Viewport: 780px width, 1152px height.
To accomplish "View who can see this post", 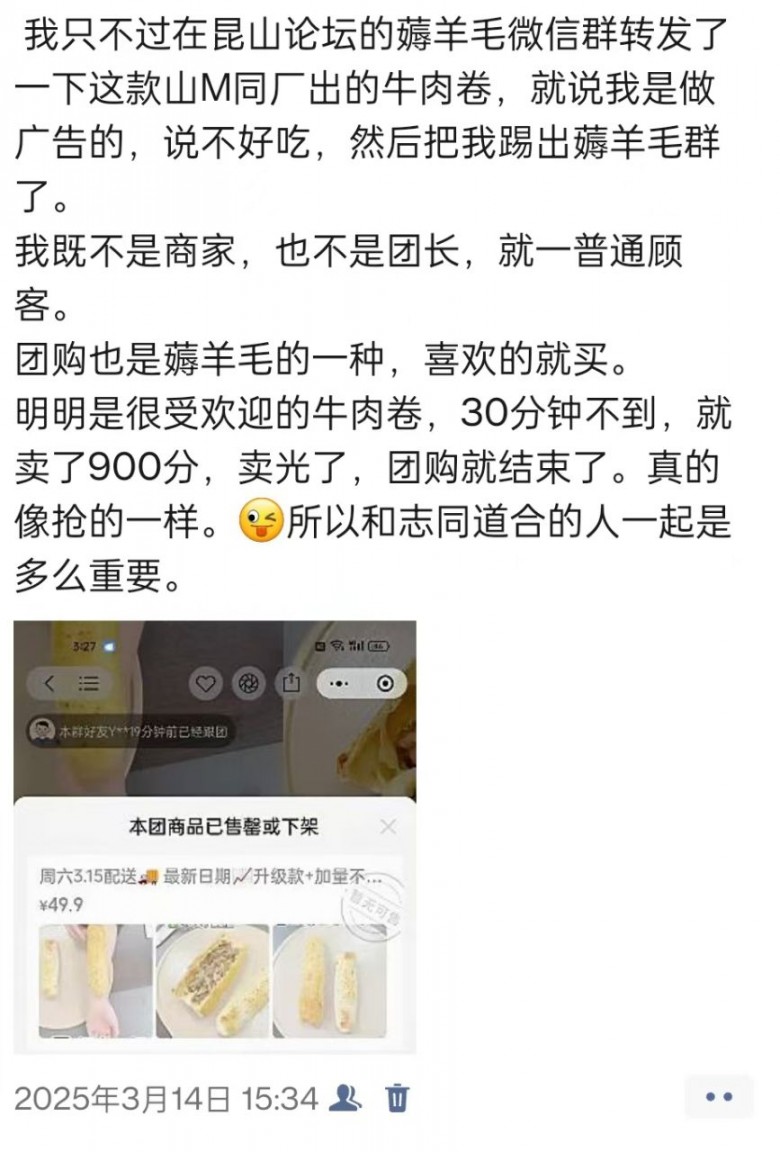I will pyautogui.click(x=347, y=1097).
